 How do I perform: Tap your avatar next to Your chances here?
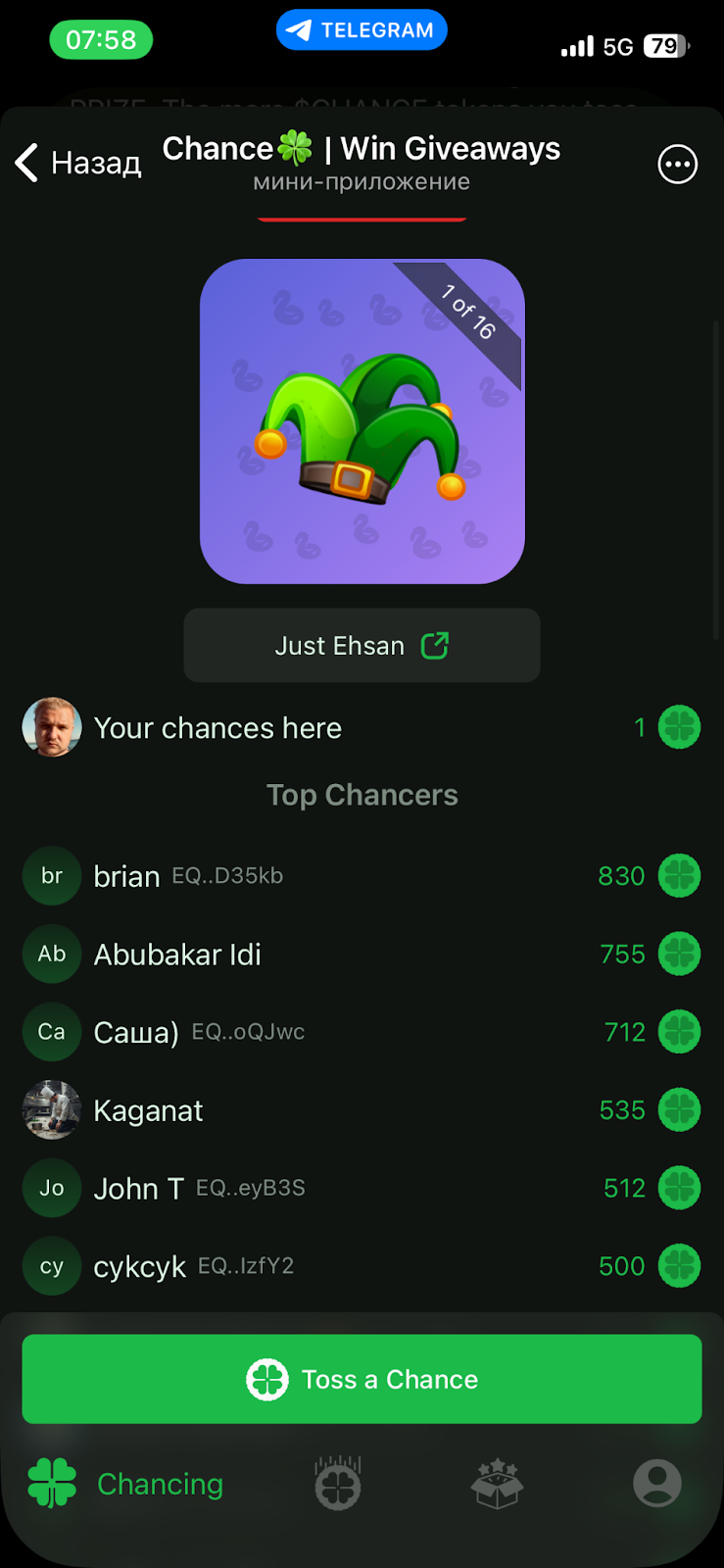(52, 727)
